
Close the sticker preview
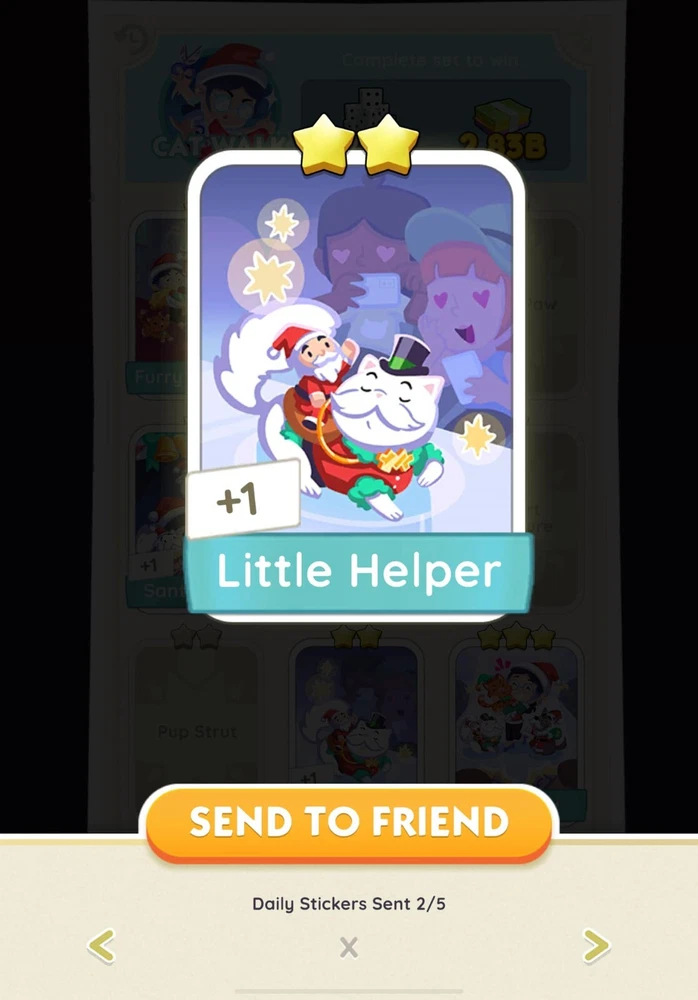(348, 947)
